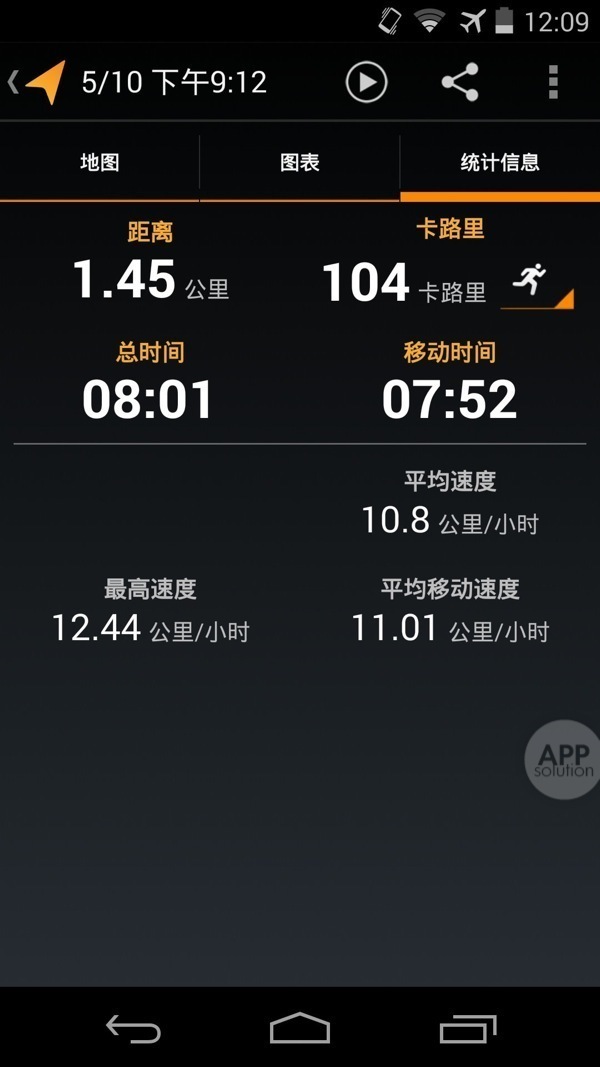Viewport: 600px width, 1067px height.
Task: Open the overflow menu
Action: click(553, 82)
